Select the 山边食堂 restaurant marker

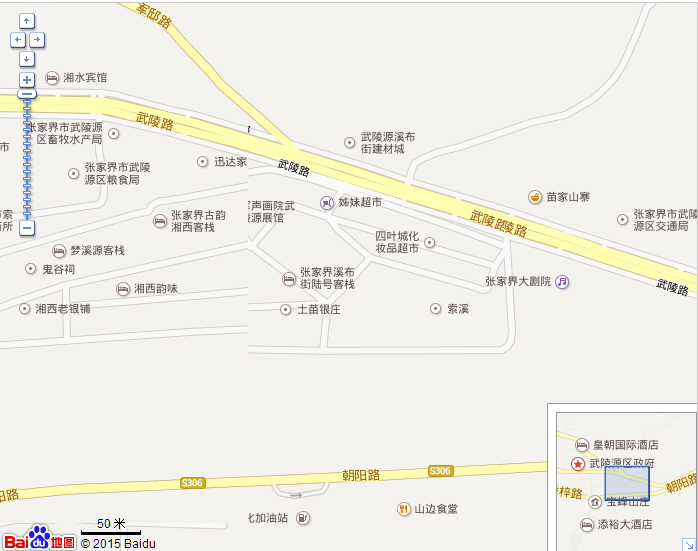click(404, 509)
